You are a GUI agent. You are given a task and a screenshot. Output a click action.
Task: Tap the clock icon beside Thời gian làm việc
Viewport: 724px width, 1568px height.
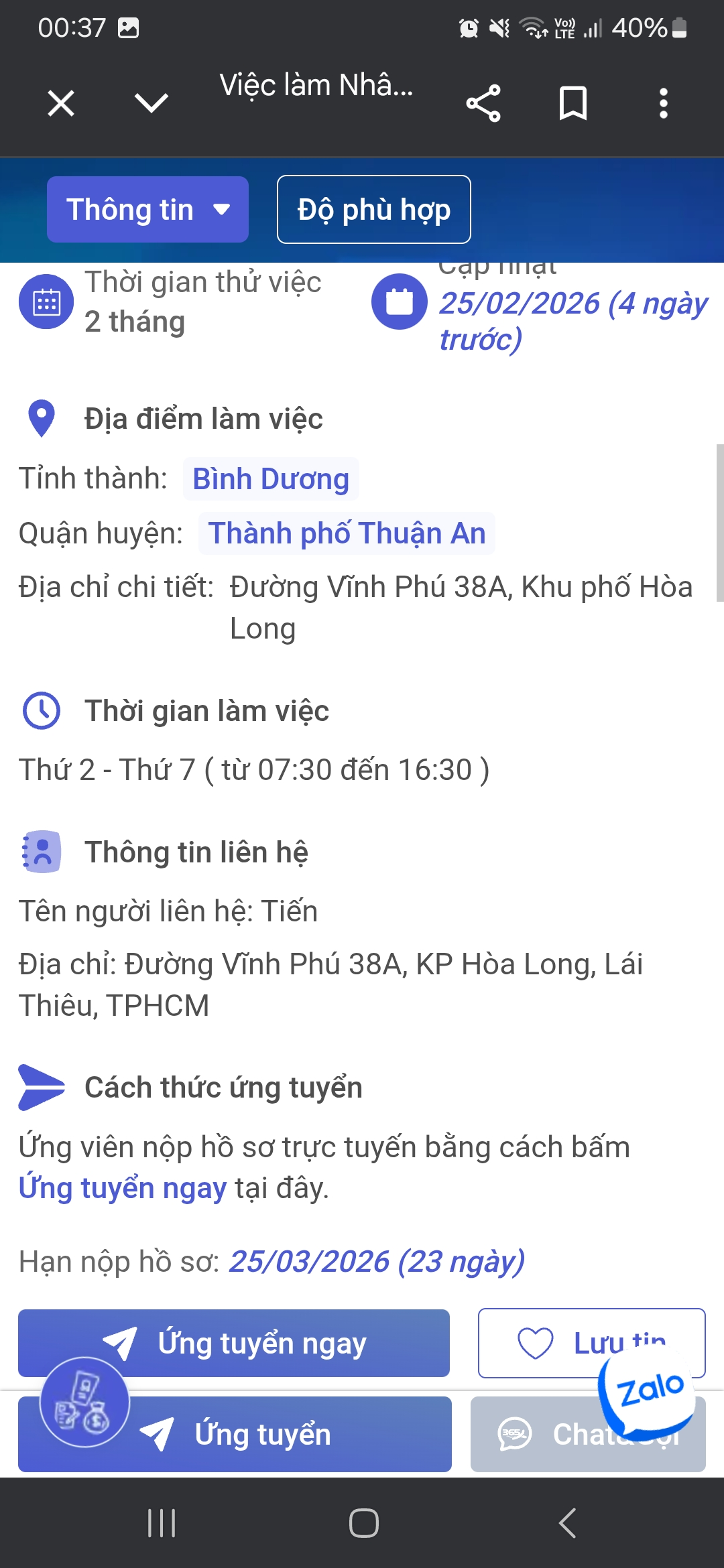pyautogui.click(x=42, y=711)
